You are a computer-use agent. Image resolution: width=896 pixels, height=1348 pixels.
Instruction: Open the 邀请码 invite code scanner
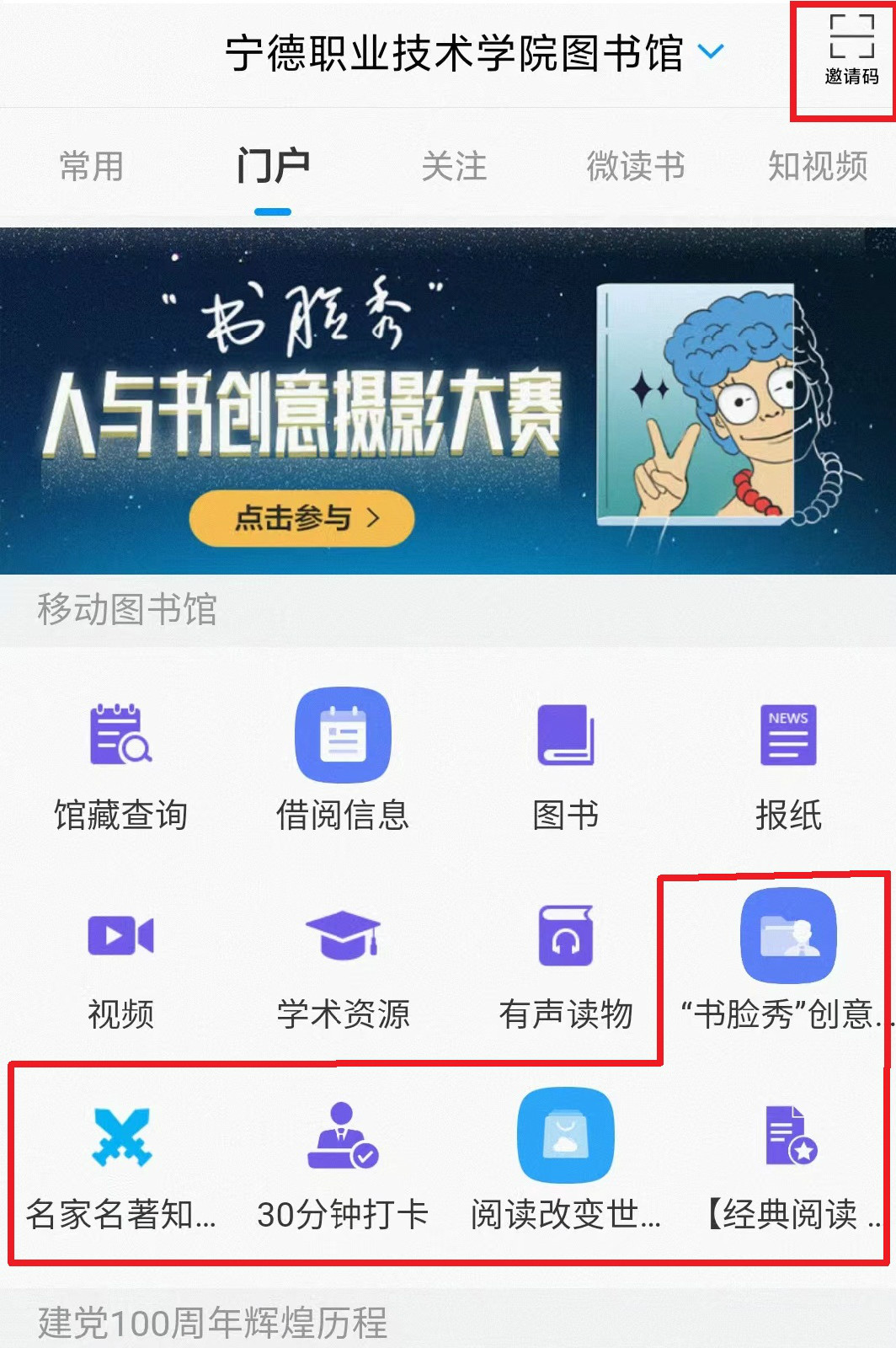851,51
